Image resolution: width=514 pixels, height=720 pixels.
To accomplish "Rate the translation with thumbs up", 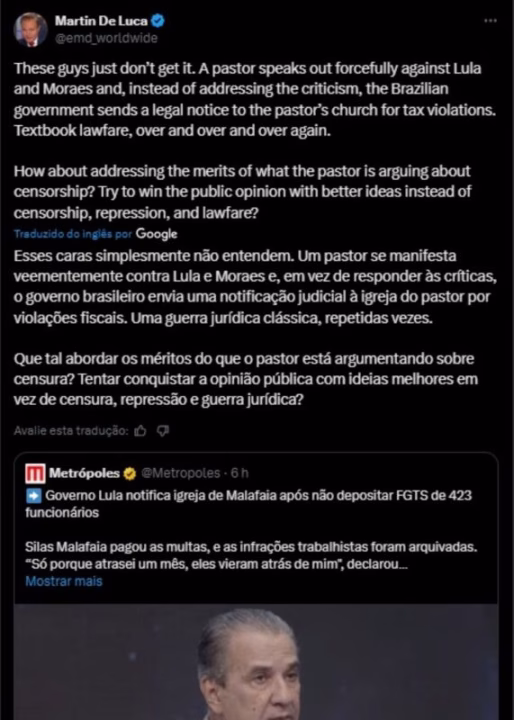I will pyautogui.click(x=140, y=431).
